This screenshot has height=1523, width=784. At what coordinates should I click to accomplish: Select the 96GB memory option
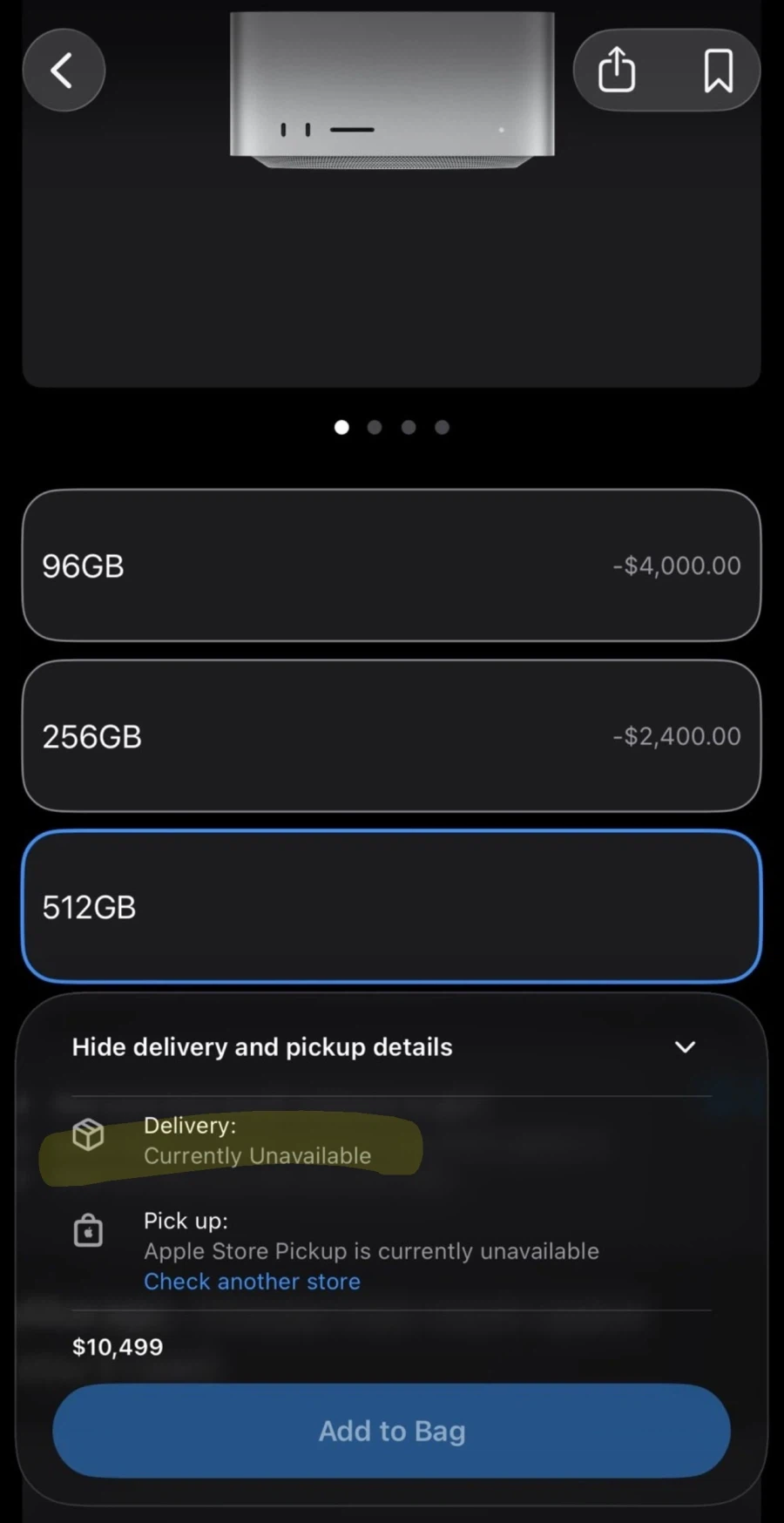391,565
